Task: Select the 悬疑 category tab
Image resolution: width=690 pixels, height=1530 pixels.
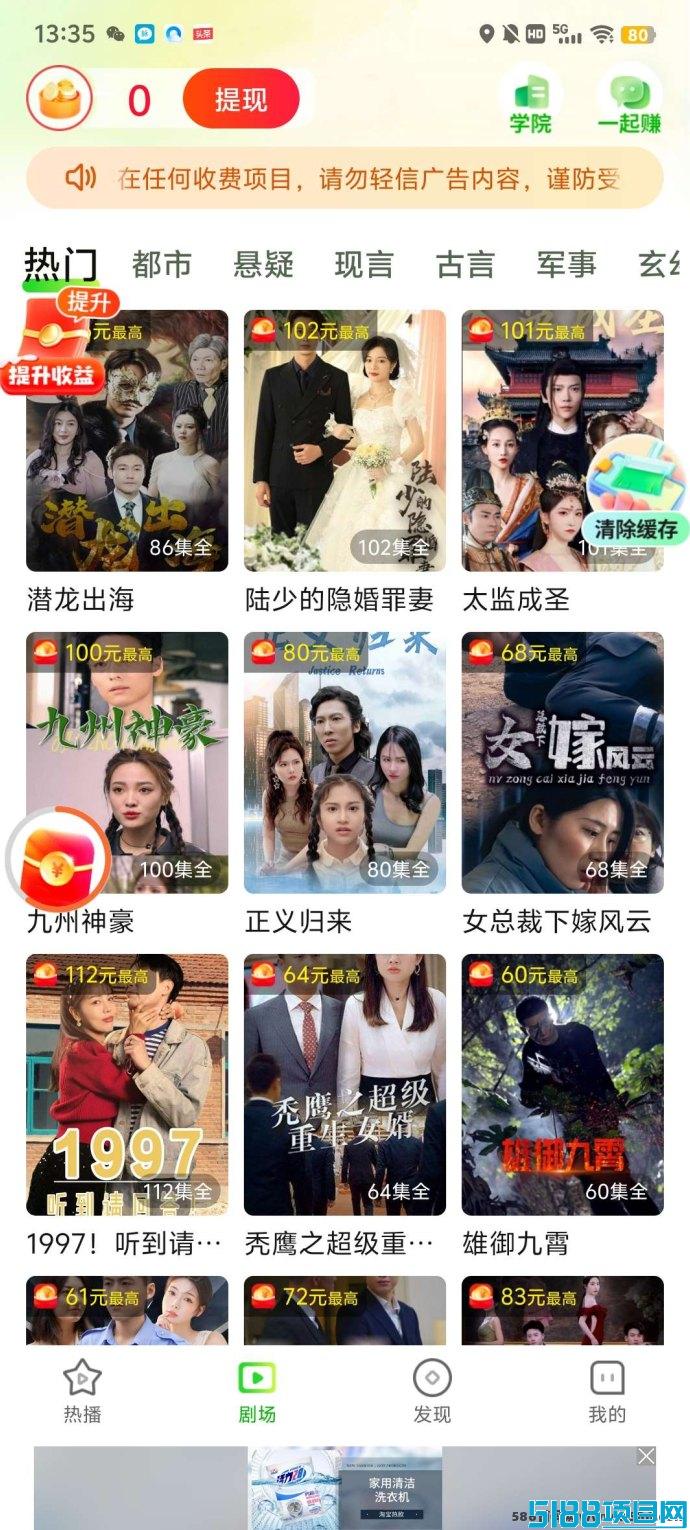Action: [x=263, y=264]
